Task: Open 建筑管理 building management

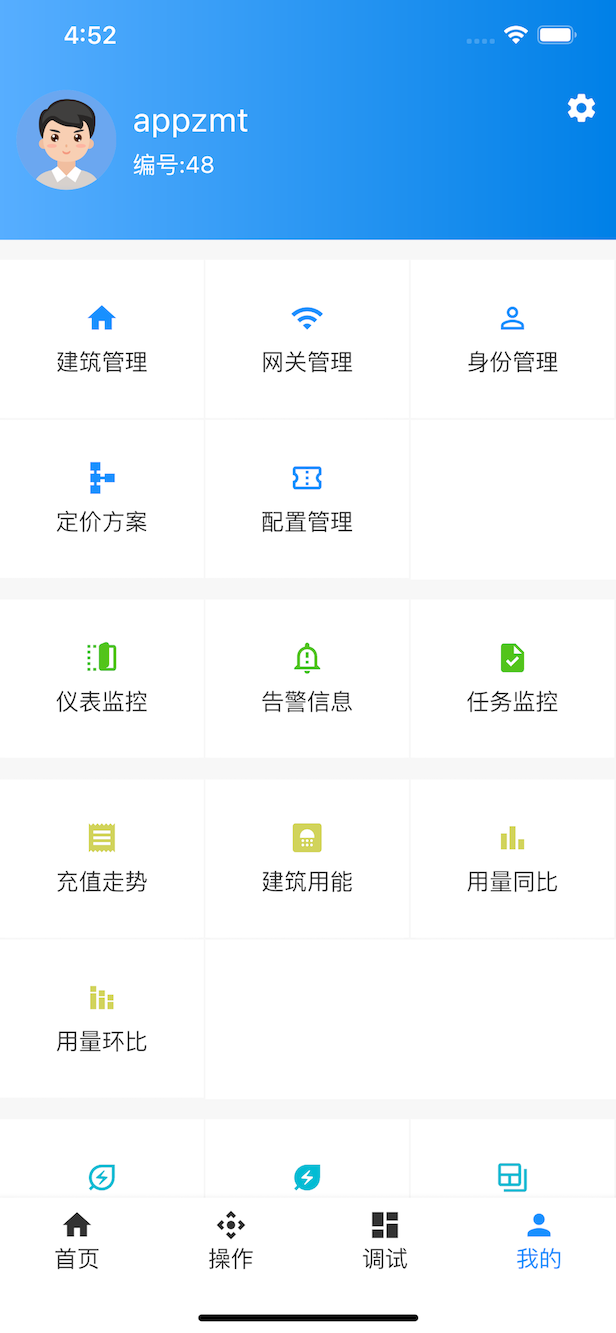Action: click(102, 340)
